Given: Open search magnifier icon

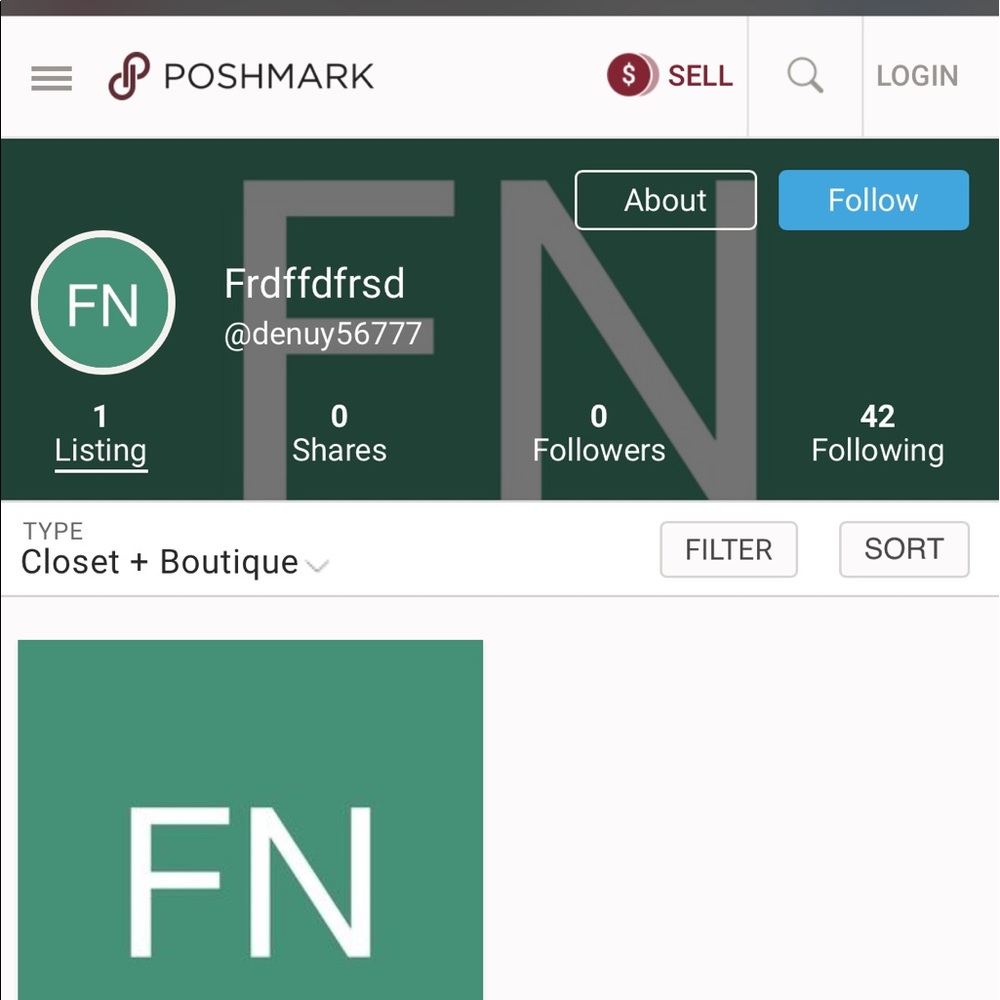Looking at the screenshot, I should pyautogui.click(x=805, y=76).
